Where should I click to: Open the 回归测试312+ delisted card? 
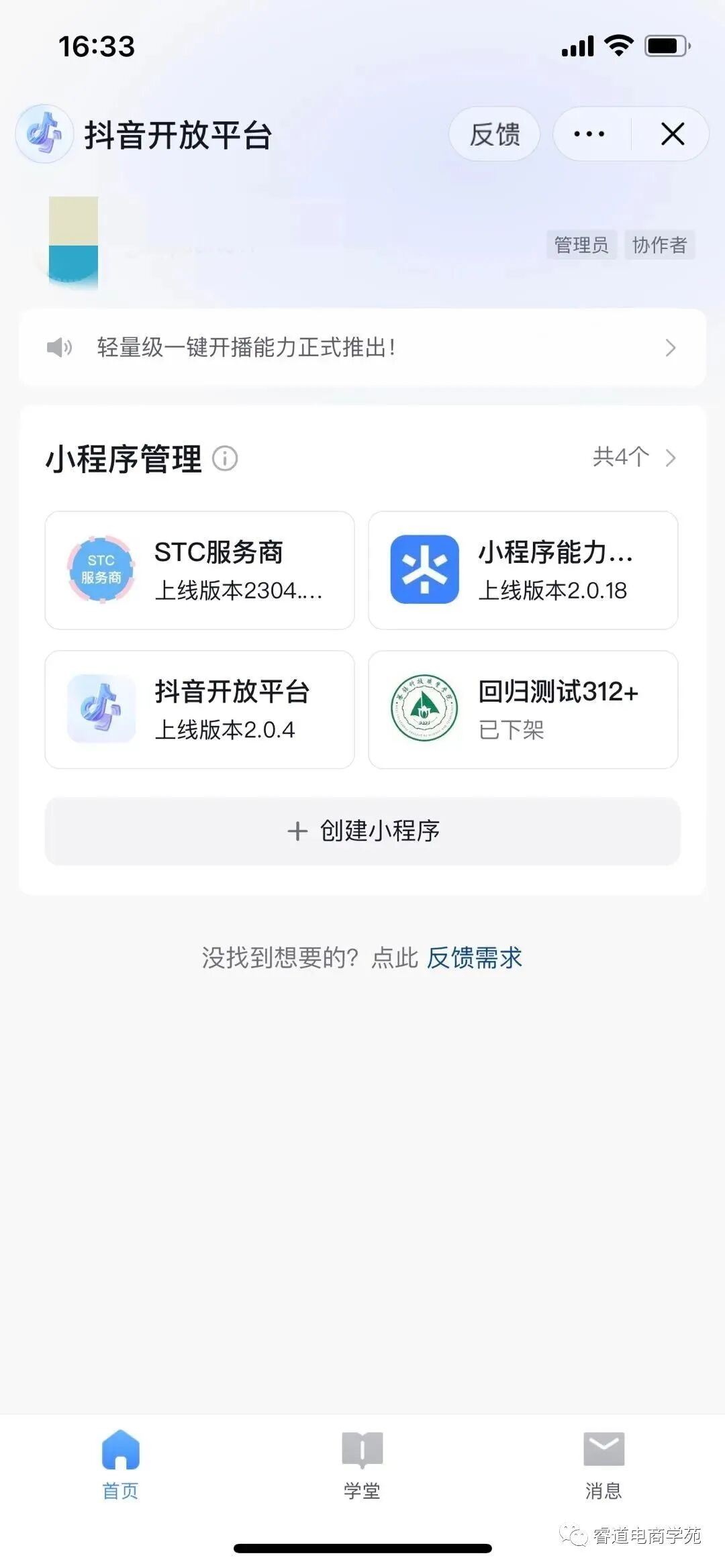click(523, 709)
